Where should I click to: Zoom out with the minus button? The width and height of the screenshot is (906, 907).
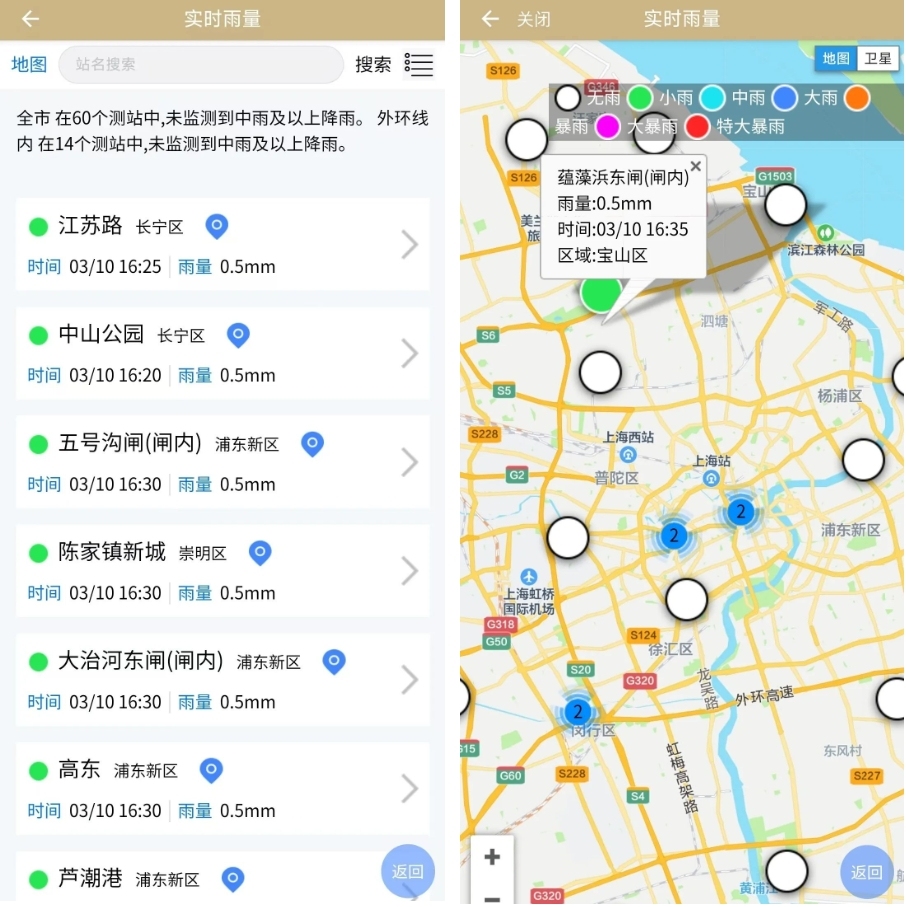492,895
